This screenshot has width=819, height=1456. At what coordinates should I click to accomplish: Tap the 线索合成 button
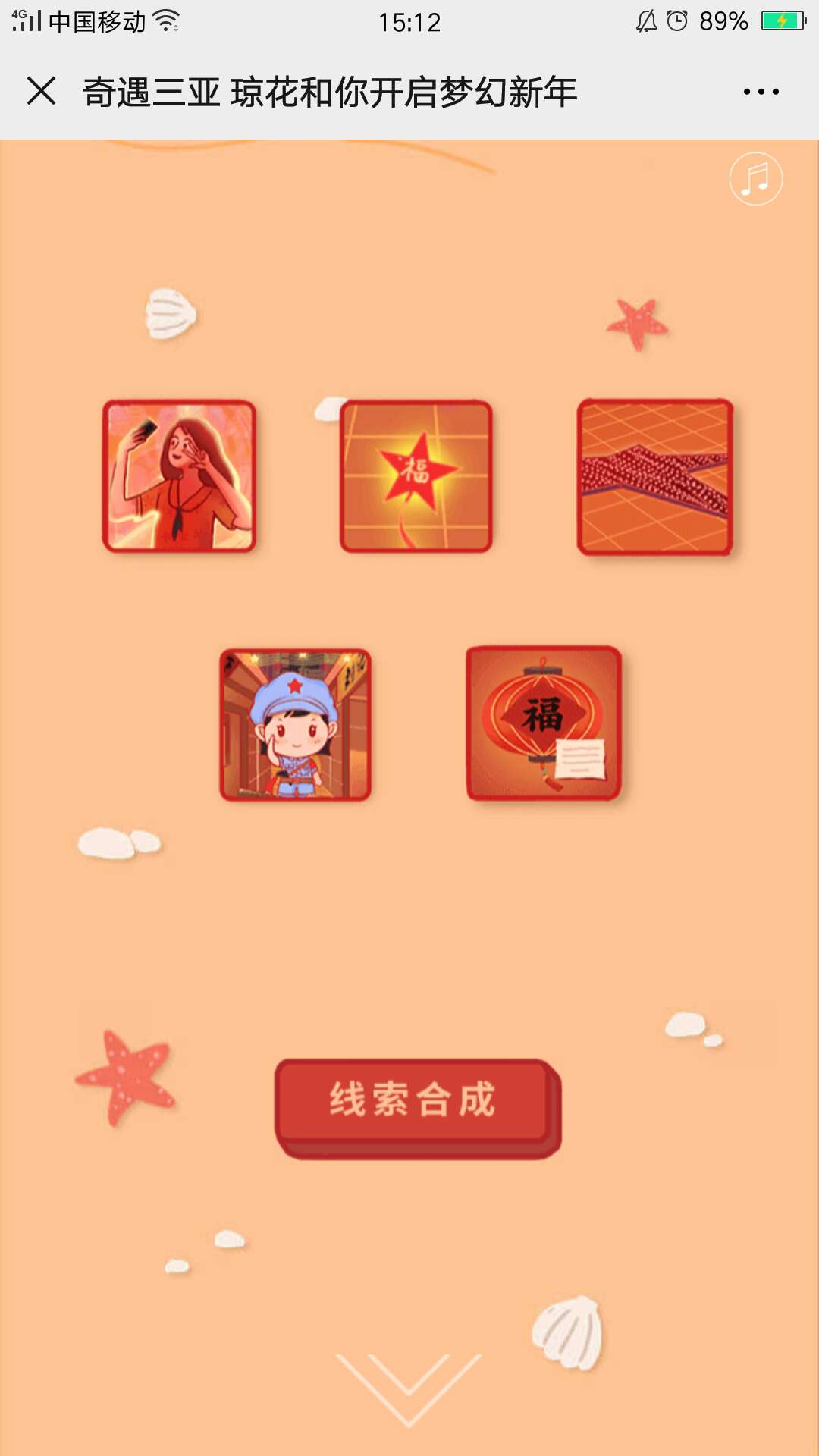coord(416,1105)
